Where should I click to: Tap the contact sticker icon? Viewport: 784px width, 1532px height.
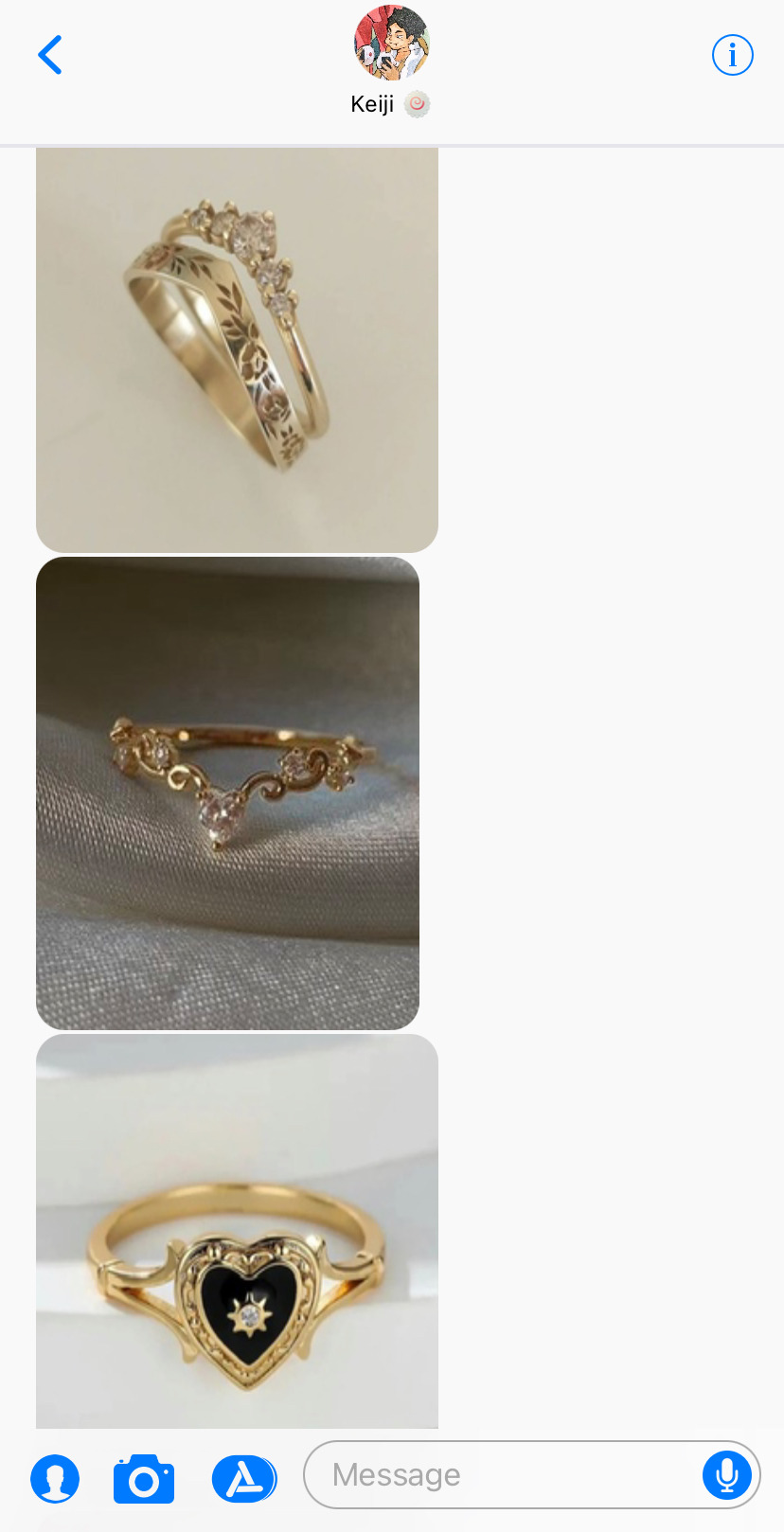tap(55, 1478)
